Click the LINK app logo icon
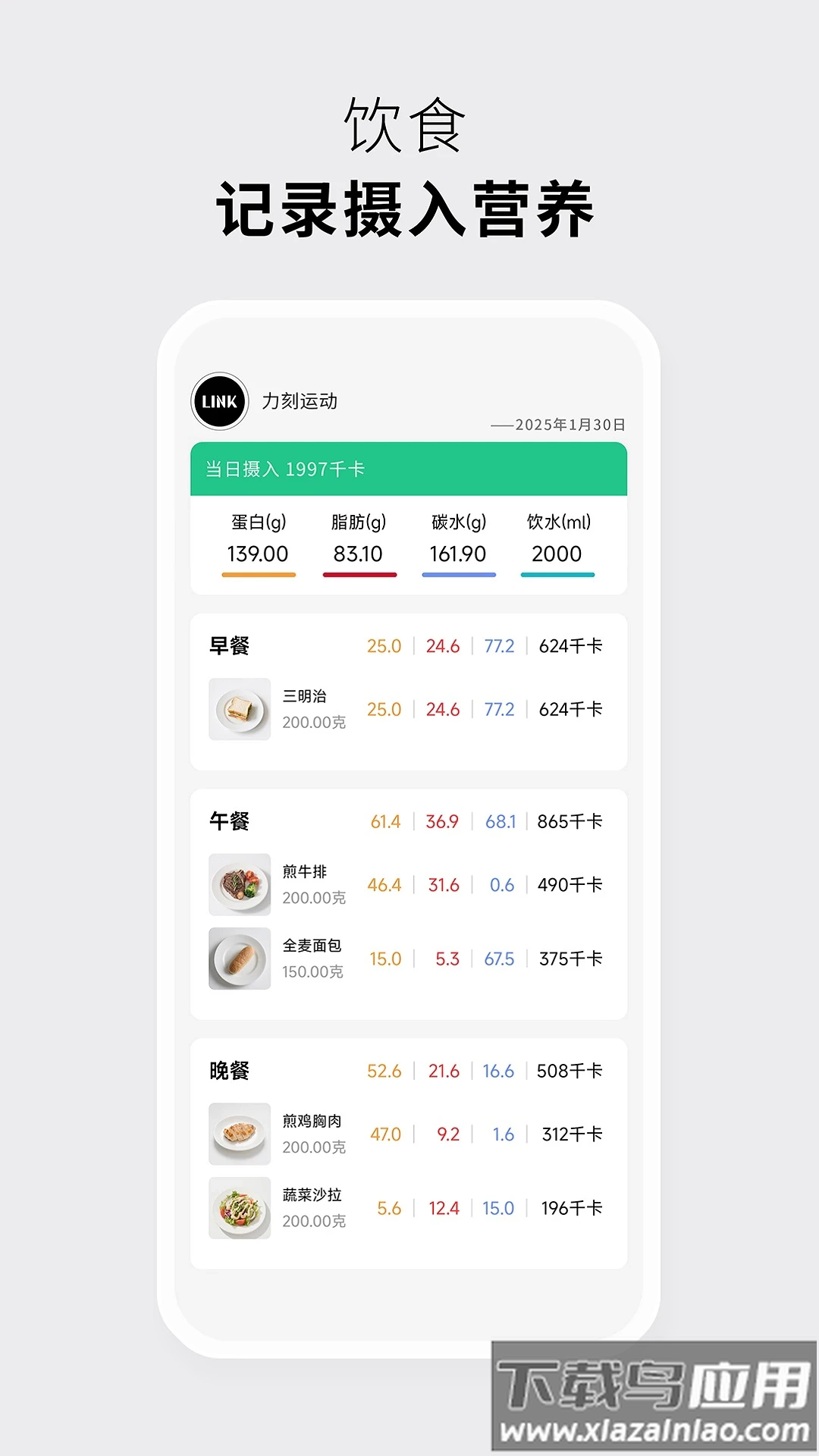Screen dimensions: 819x1456 [218, 403]
